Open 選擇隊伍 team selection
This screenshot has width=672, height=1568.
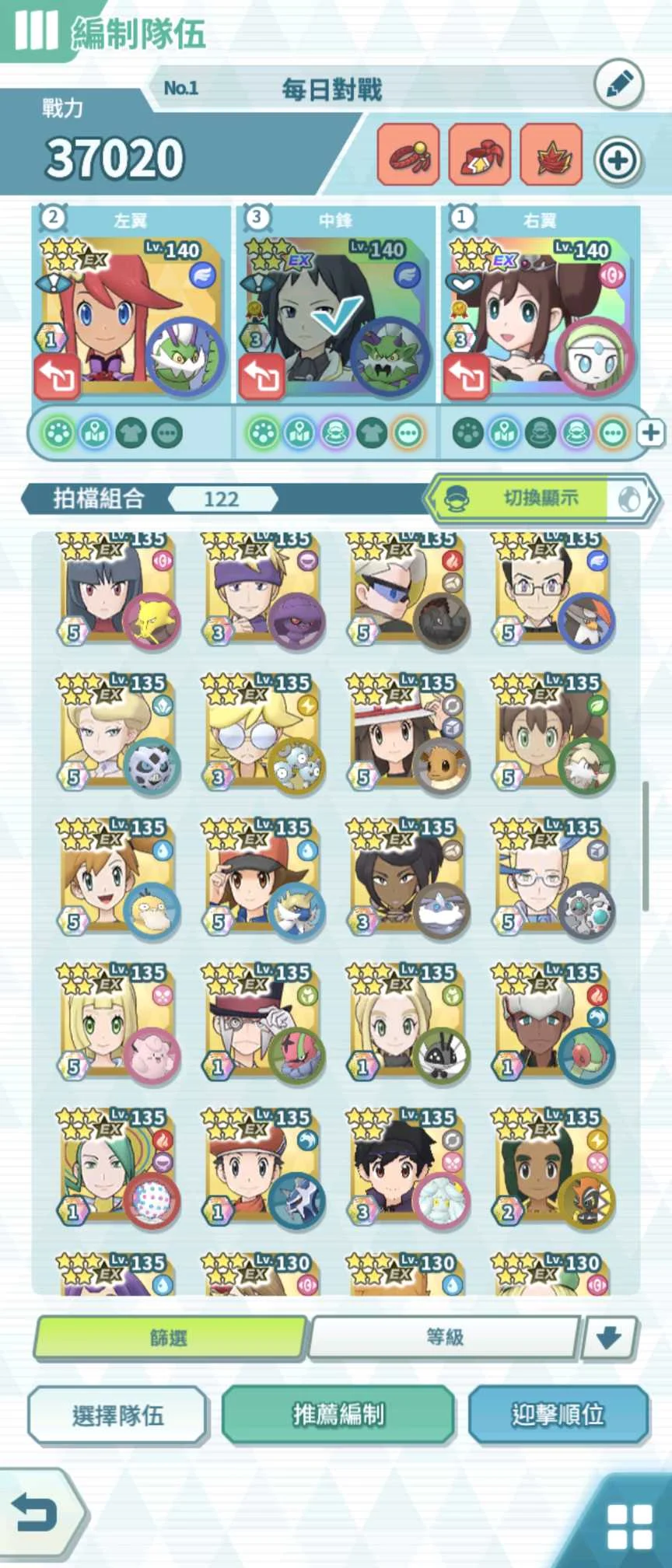117,1415
